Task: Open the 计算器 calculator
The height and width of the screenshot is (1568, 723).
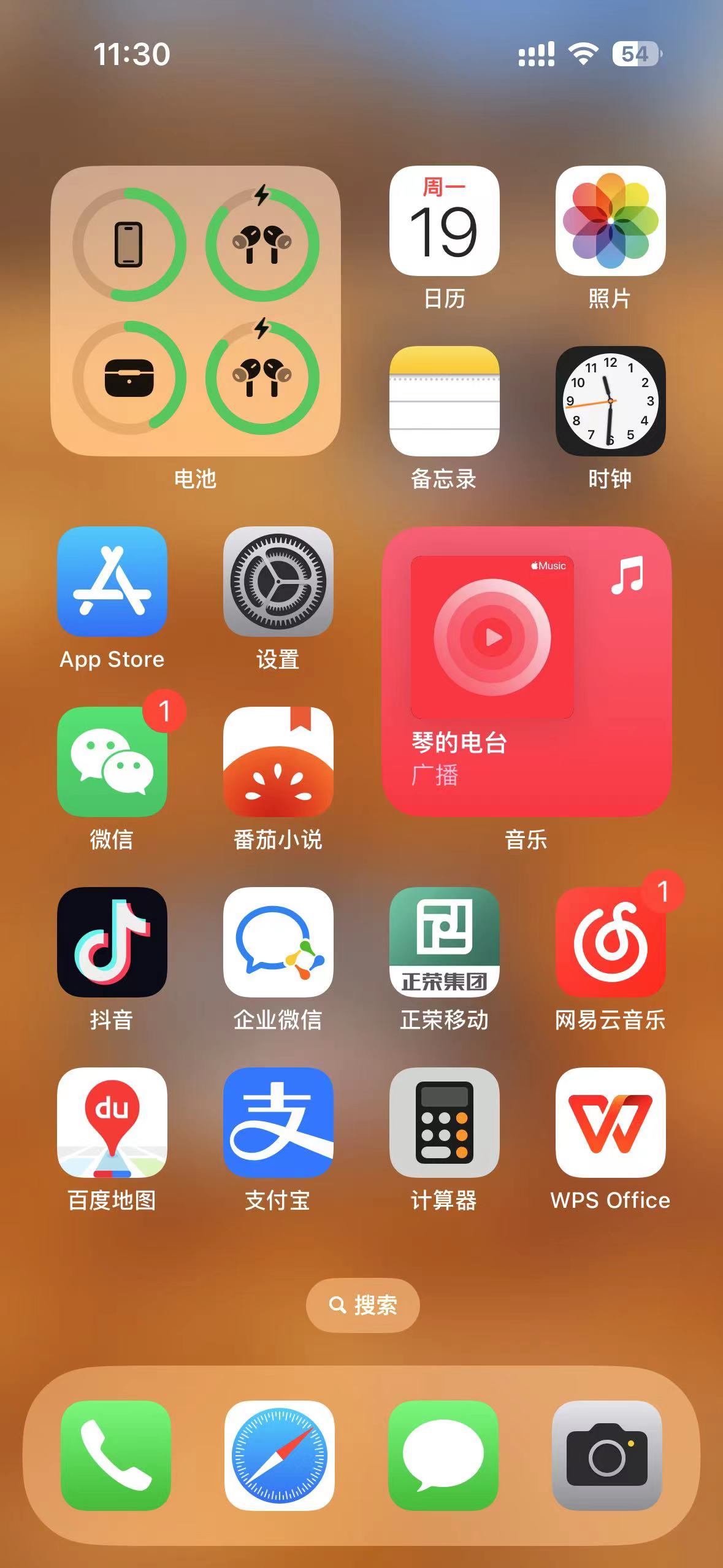Action: (x=444, y=1123)
